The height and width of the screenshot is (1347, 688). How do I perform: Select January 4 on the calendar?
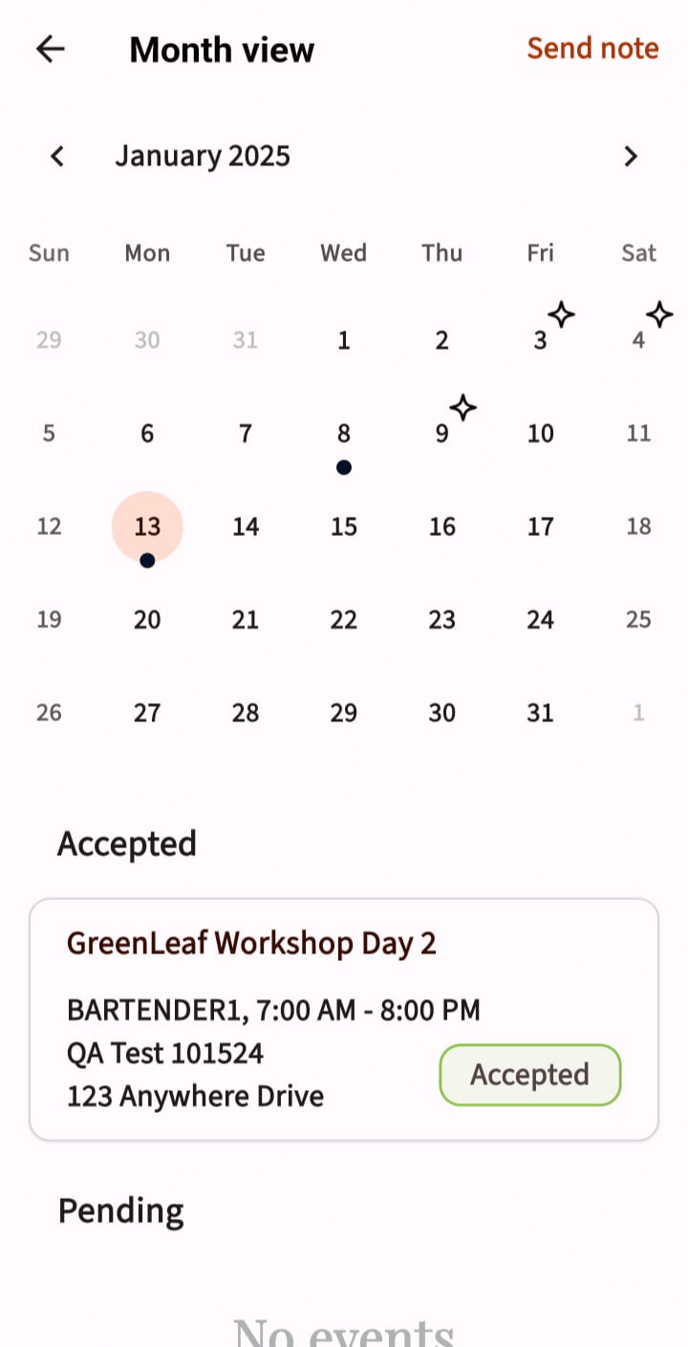point(638,341)
